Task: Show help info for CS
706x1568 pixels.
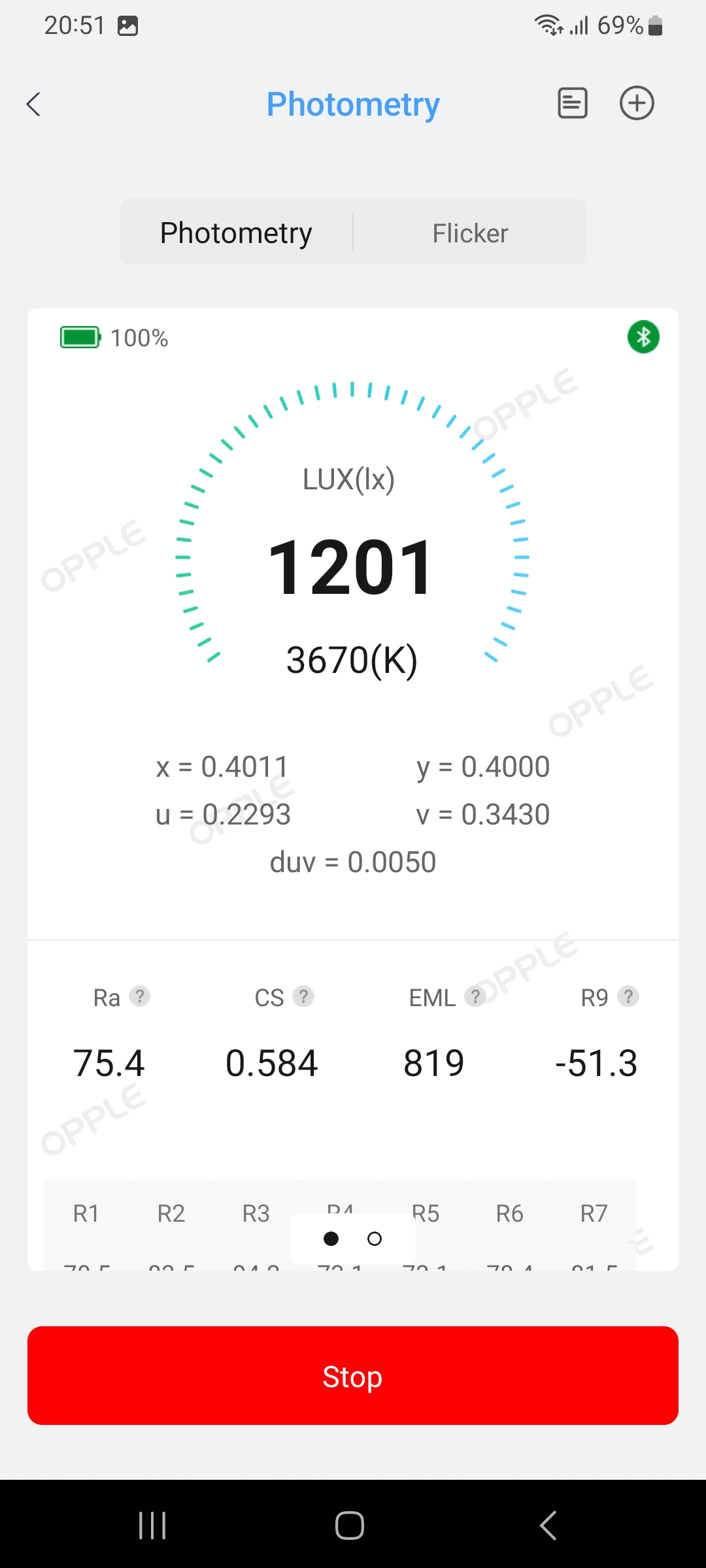Action: pyautogui.click(x=303, y=996)
